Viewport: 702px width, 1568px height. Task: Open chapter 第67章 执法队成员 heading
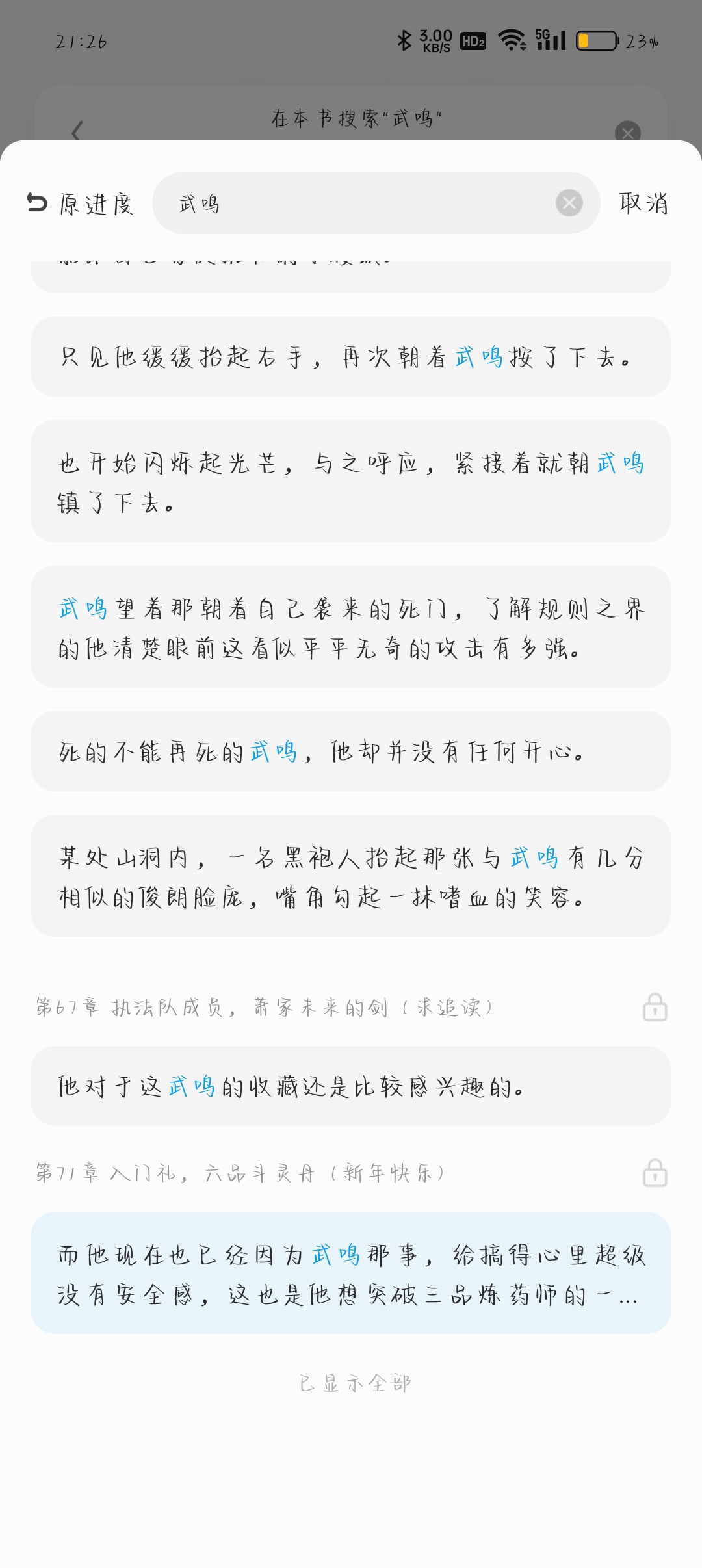click(x=265, y=1008)
